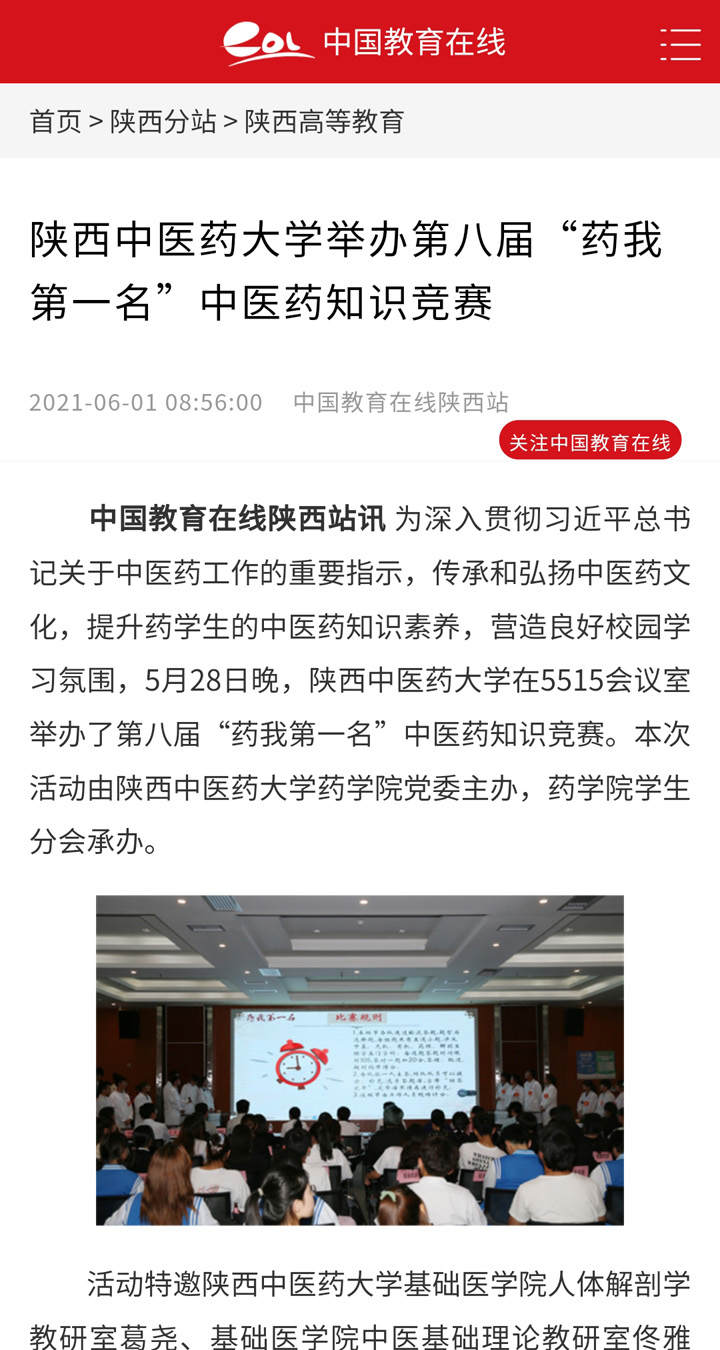720x1350 pixels.
Task: Open the competition photo in the article
Action: (x=360, y=1060)
